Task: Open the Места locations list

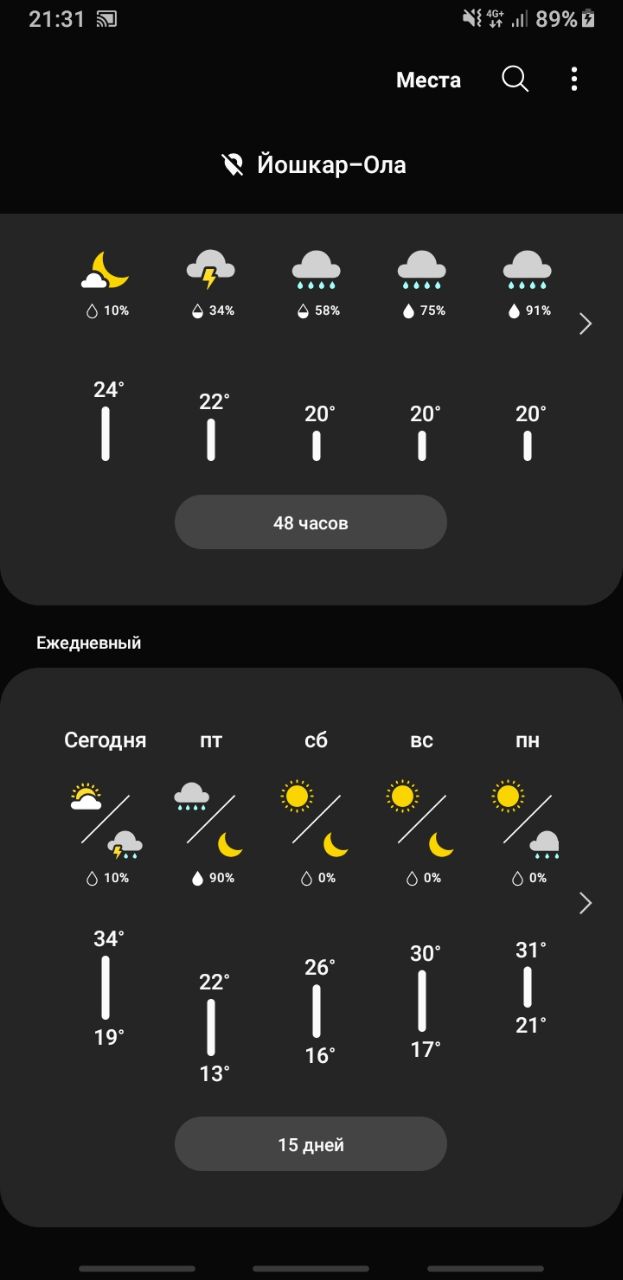Action: click(428, 80)
